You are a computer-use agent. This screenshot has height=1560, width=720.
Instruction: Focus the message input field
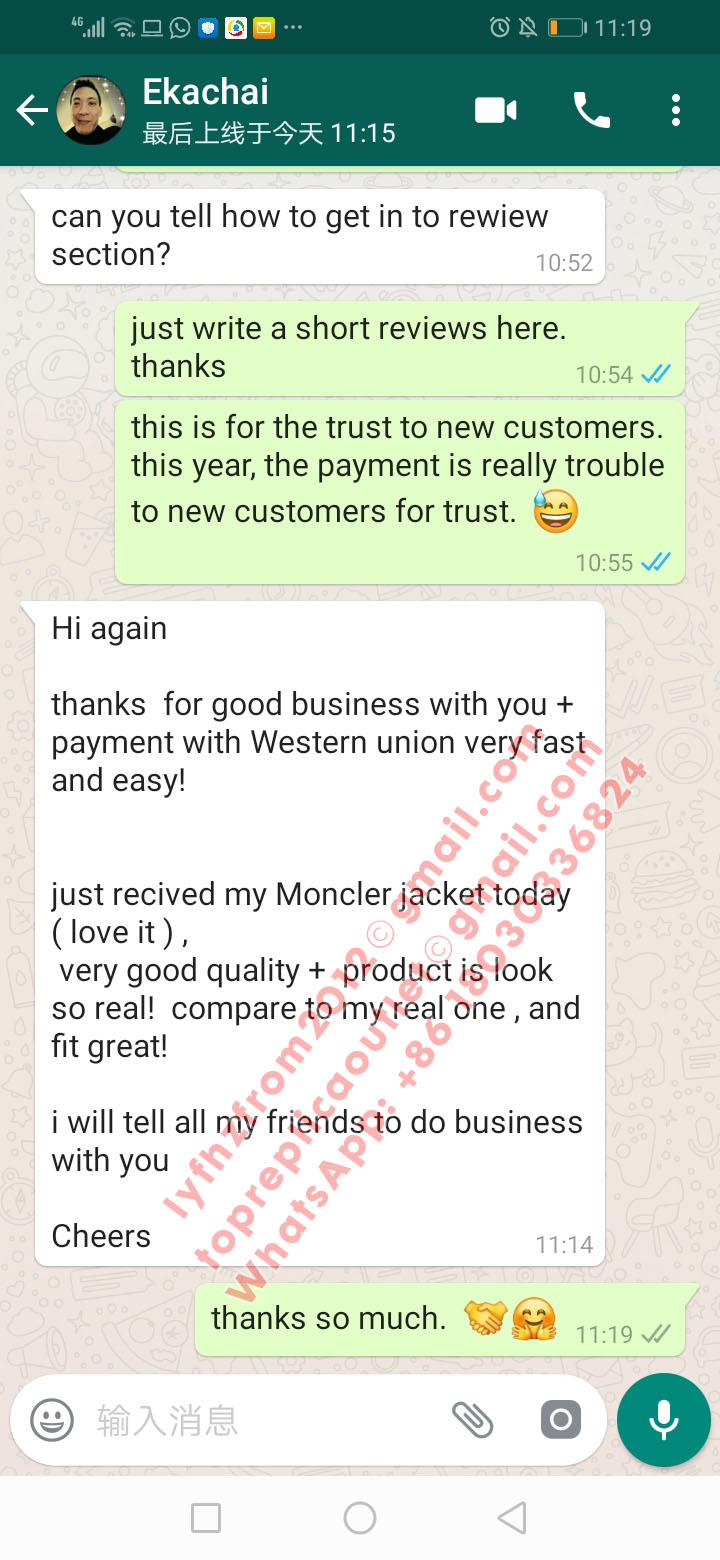tap(265, 1419)
